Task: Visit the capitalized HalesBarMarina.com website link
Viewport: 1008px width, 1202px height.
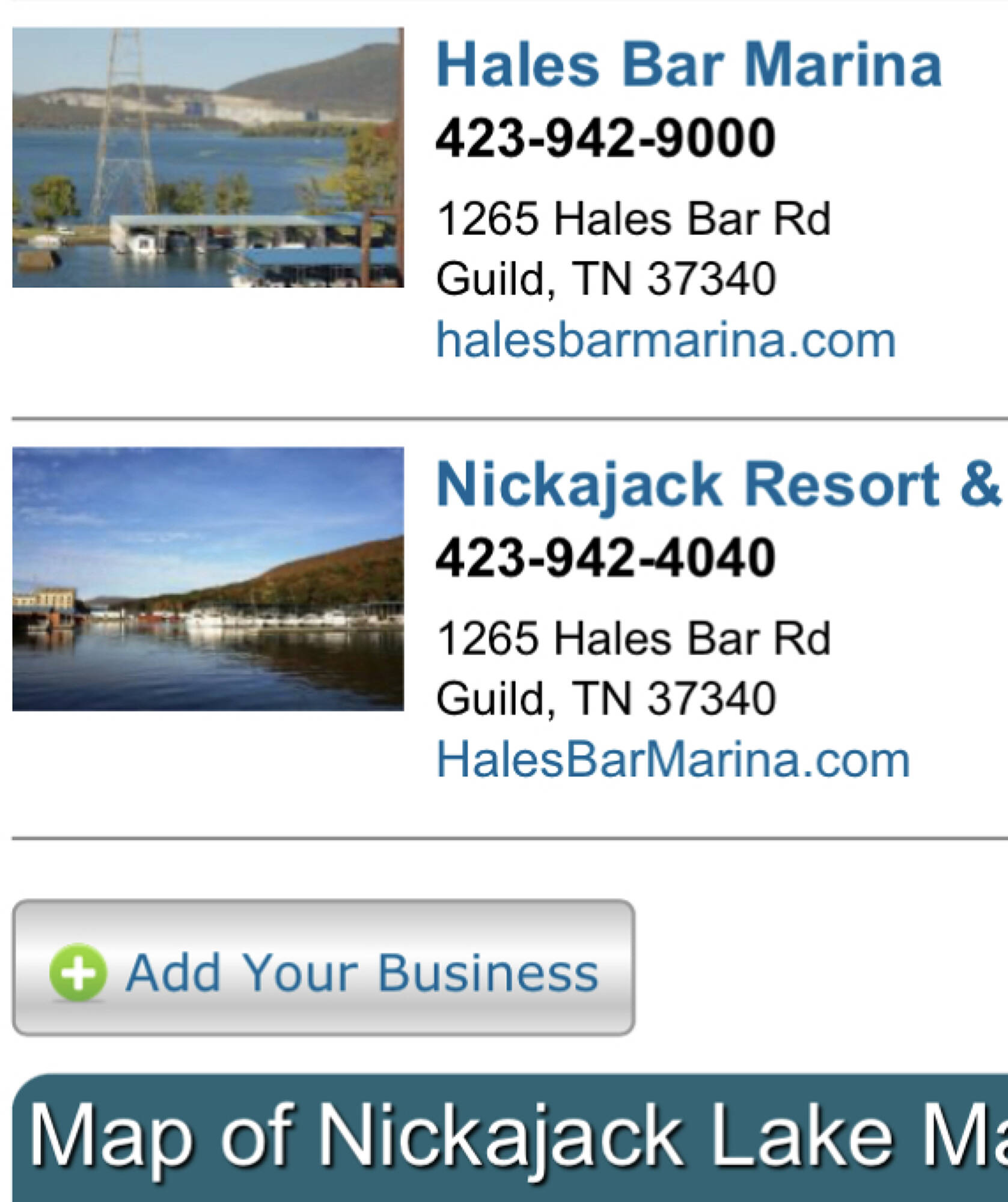Action: click(673, 760)
